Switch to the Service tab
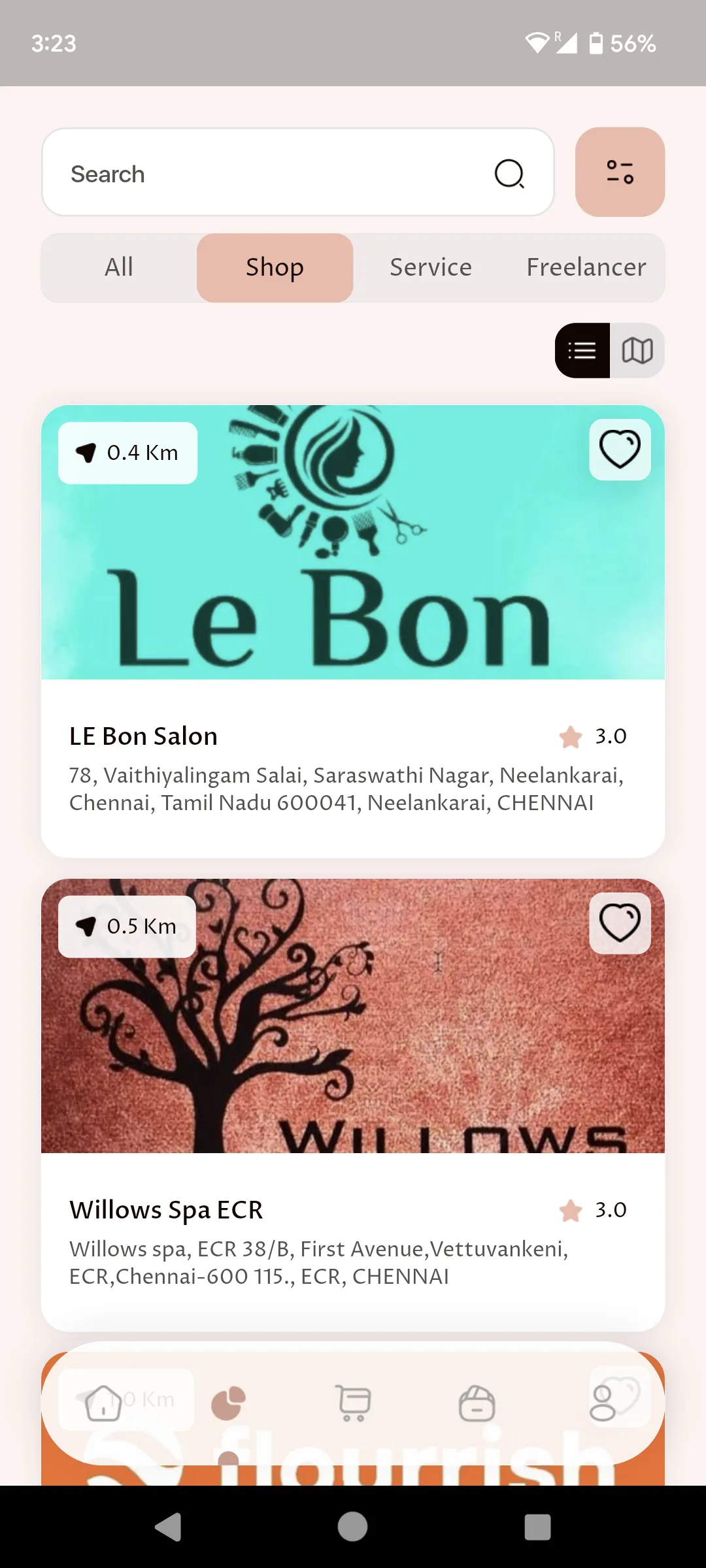The image size is (706, 1568). (x=431, y=267)
